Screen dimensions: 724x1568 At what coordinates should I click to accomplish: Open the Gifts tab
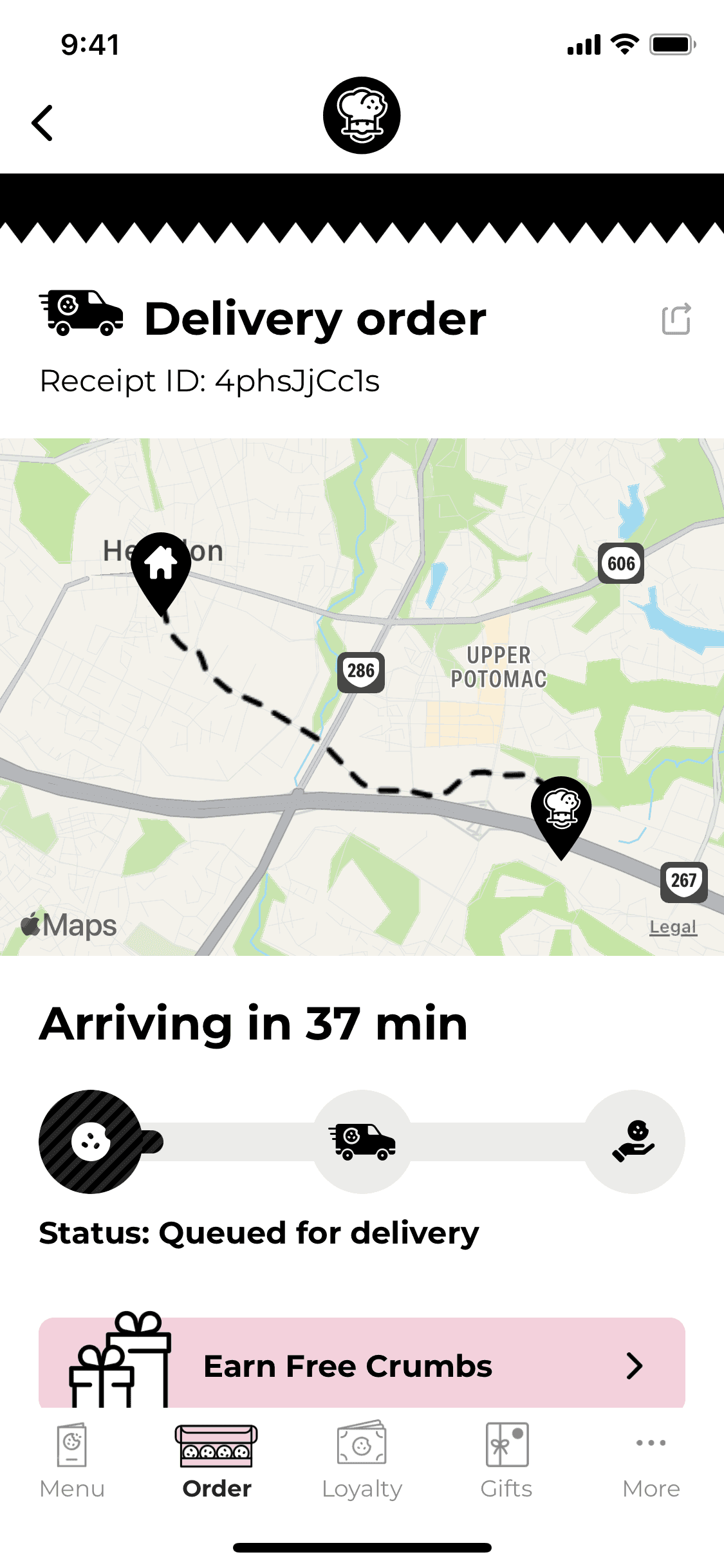point(506,1461)
